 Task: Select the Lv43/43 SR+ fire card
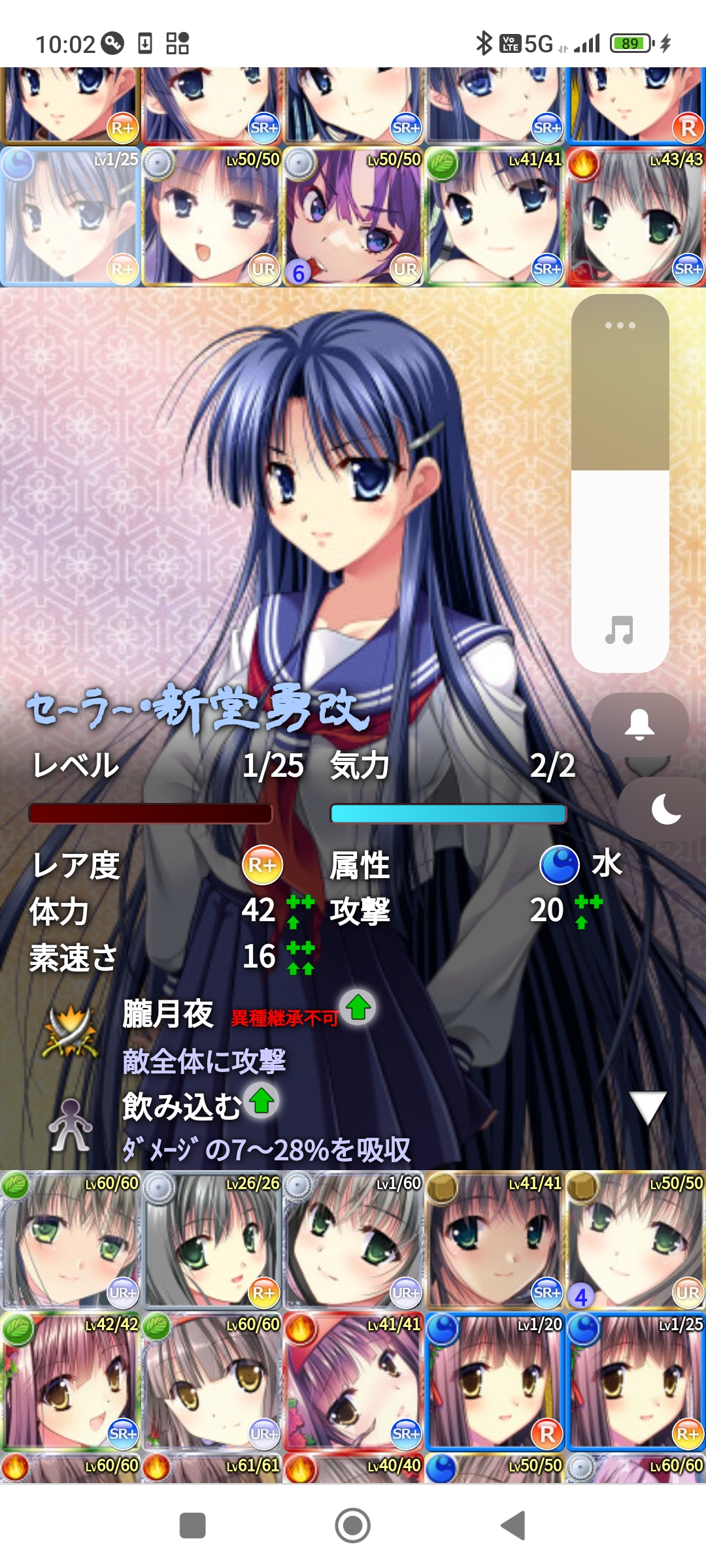[x=636, y=217]
